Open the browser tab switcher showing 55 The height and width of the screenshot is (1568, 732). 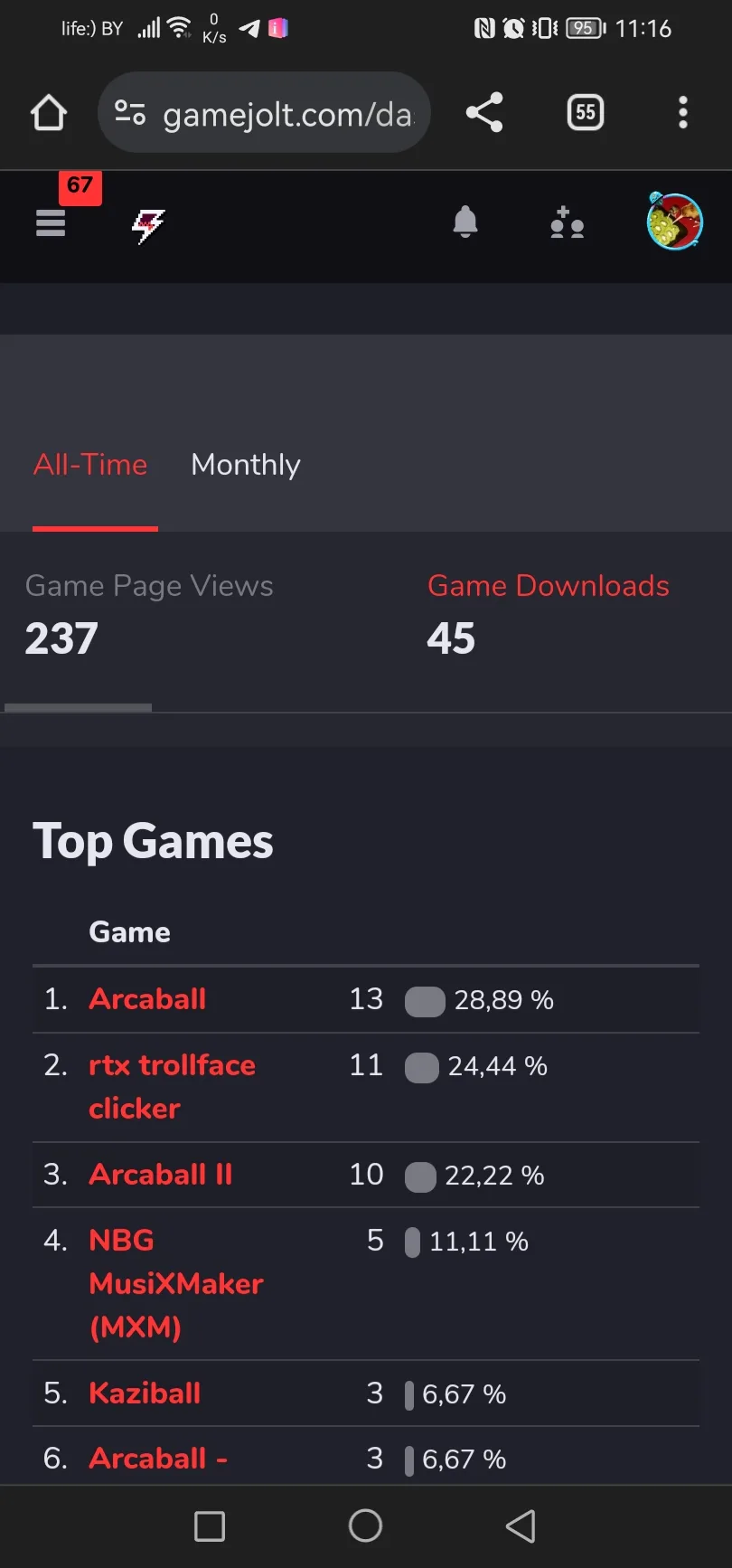click(586, 112)
